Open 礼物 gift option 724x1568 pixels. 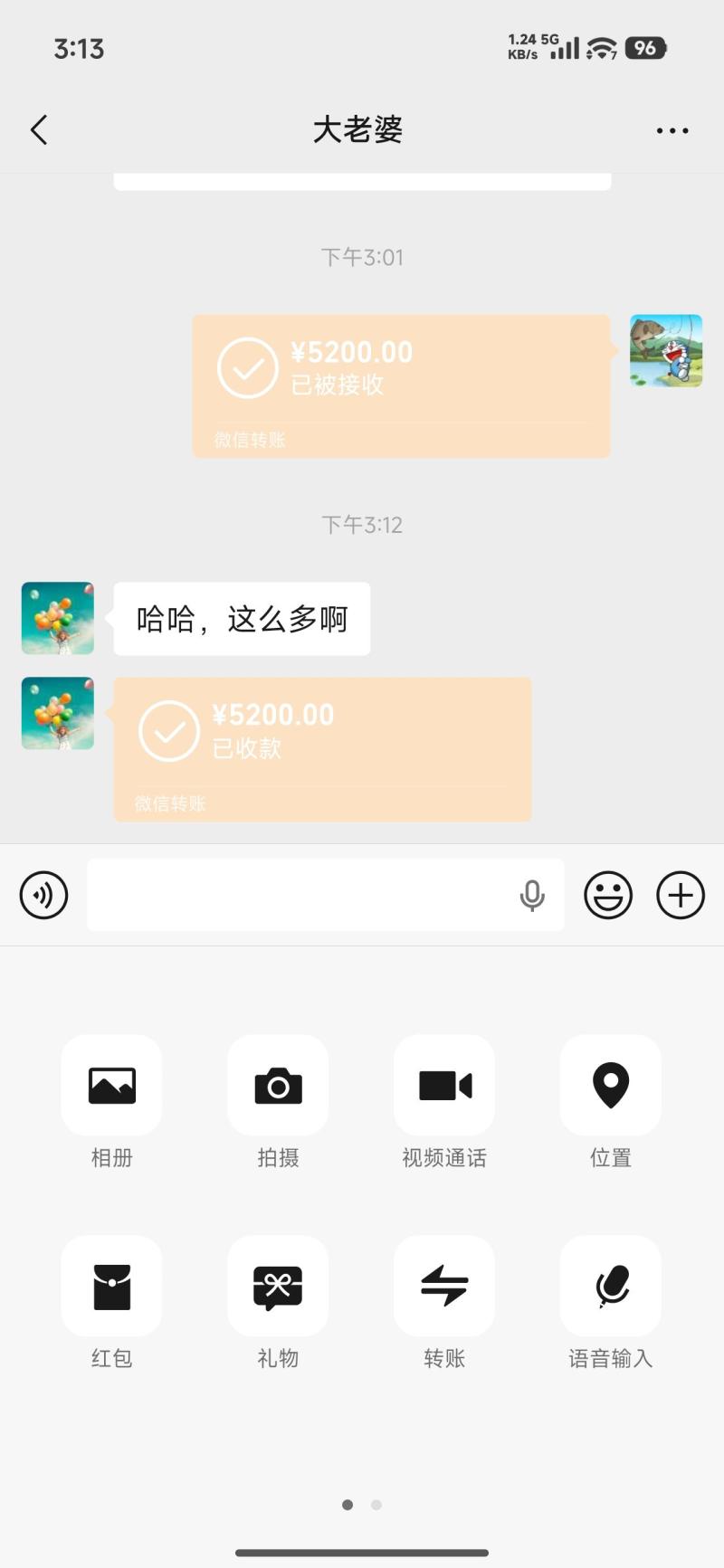point(278,1286)
